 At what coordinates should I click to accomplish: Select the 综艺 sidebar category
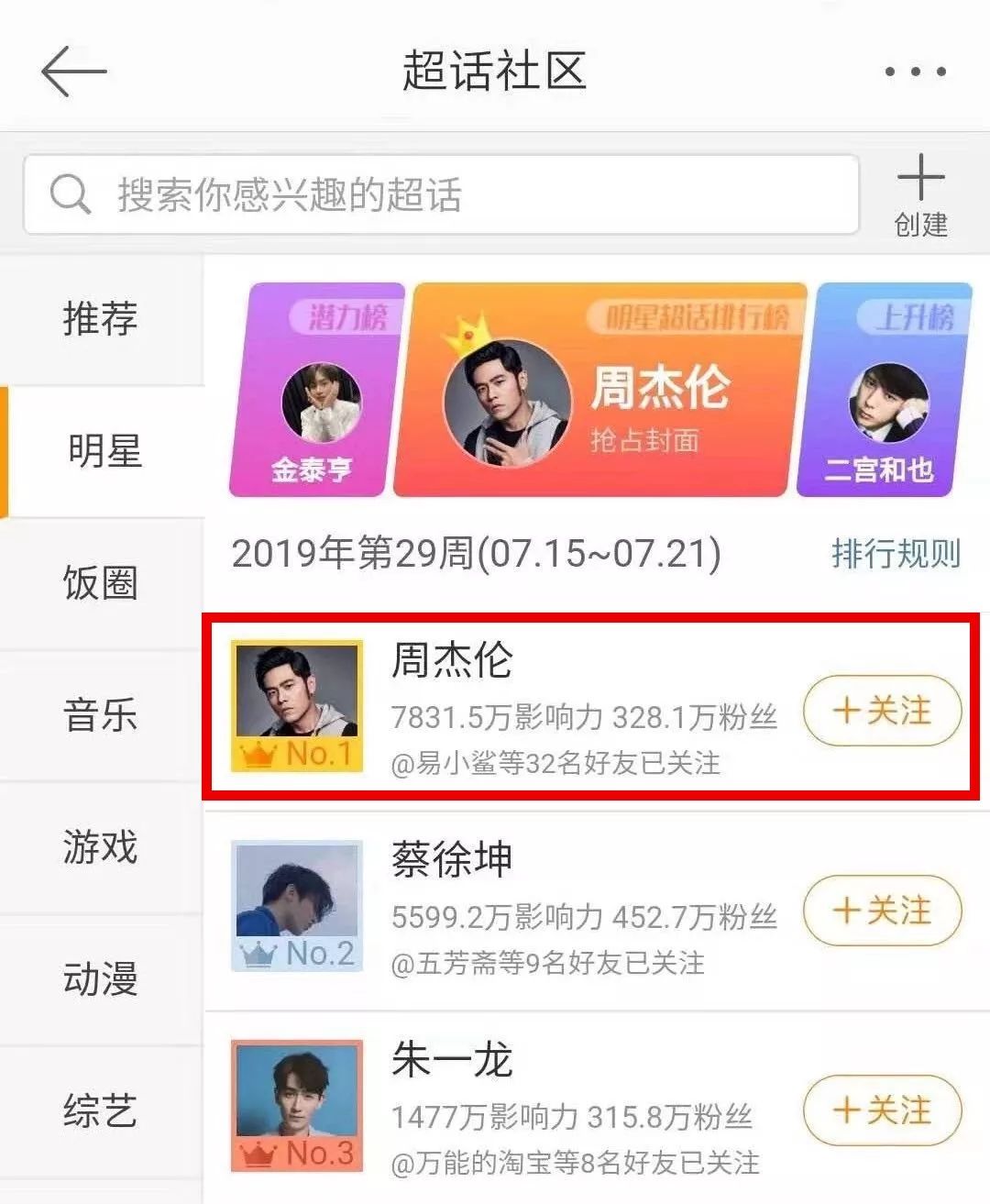click(101, 1112)
